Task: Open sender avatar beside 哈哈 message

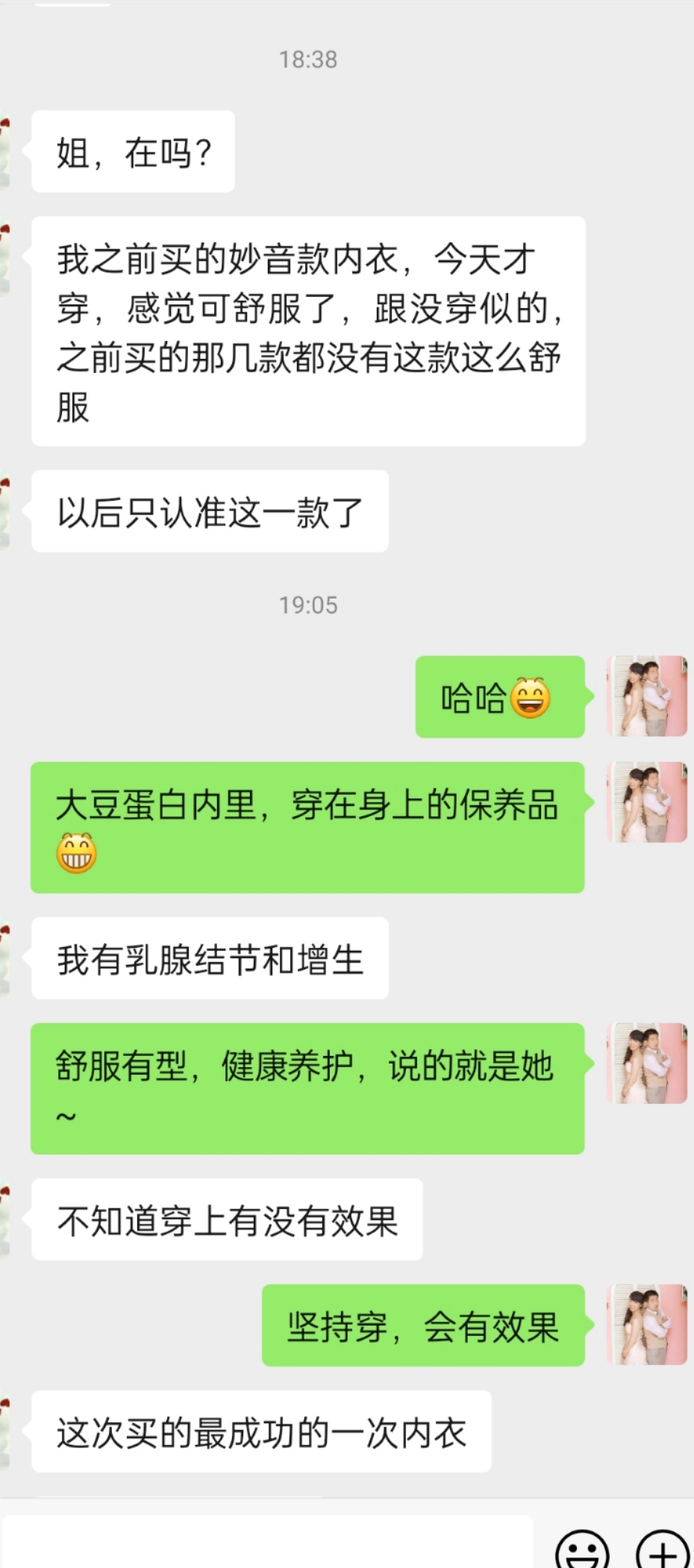Action: 647,696
